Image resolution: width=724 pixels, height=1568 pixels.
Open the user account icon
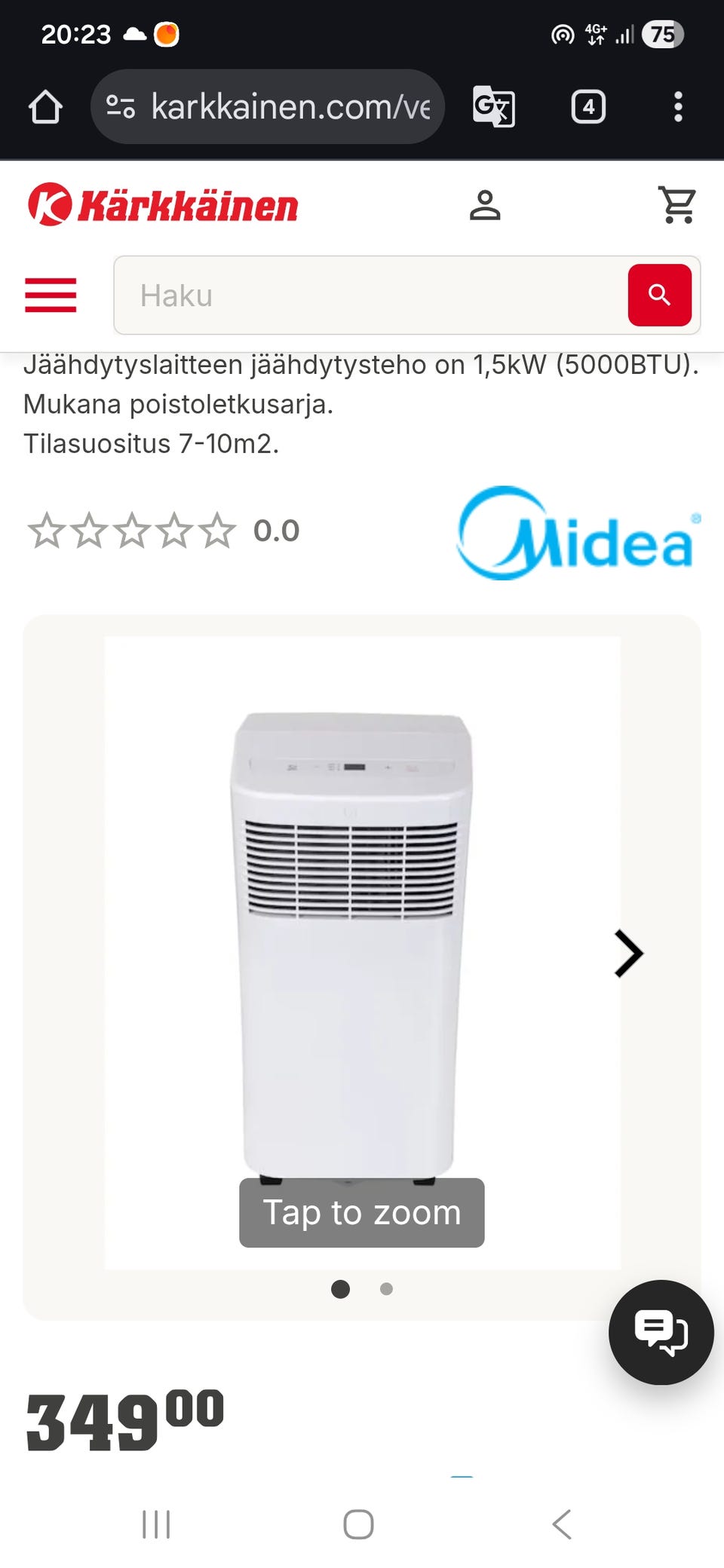485,205
